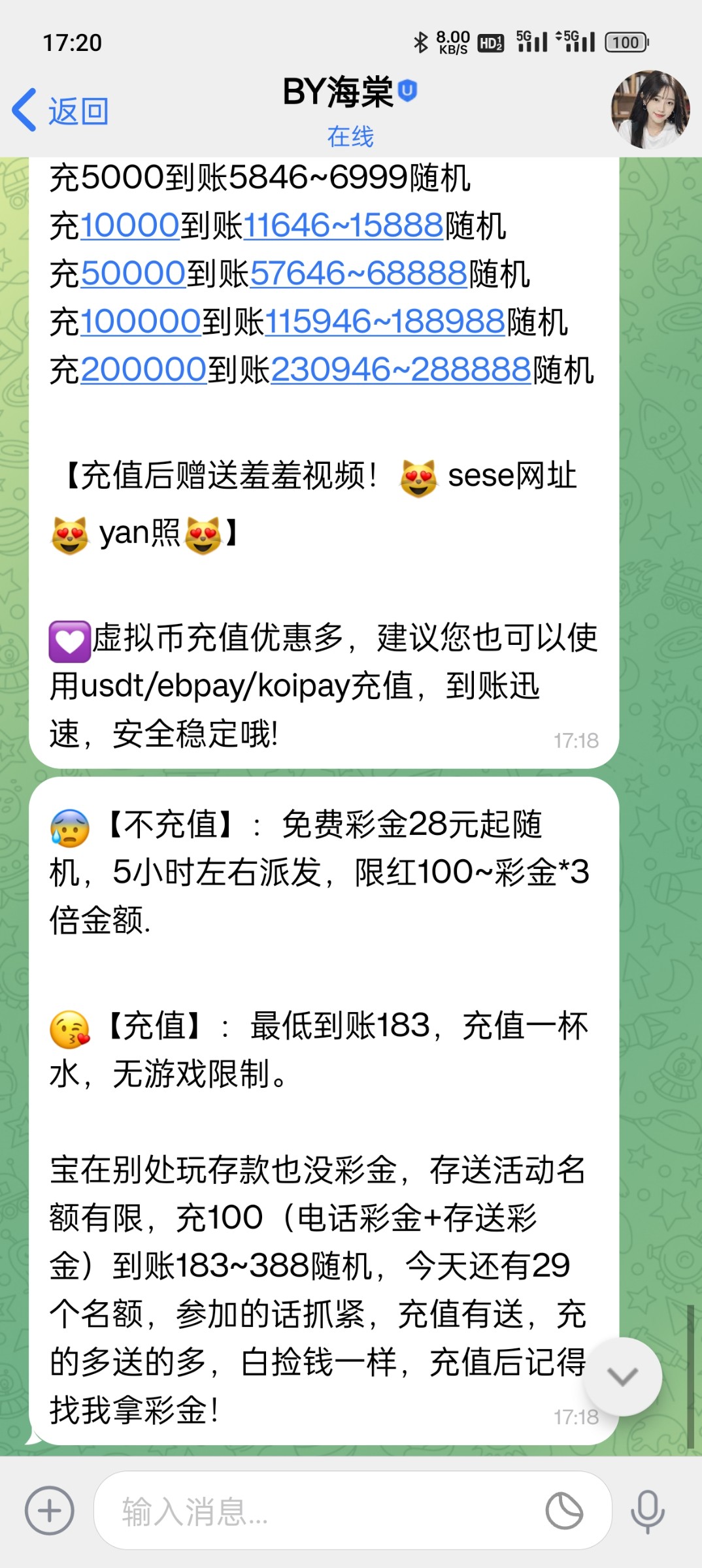Tap the linked range 57646~68888
Image resolution: width=702 pixels, height=1568 pixels.
[x=358, y=273]
